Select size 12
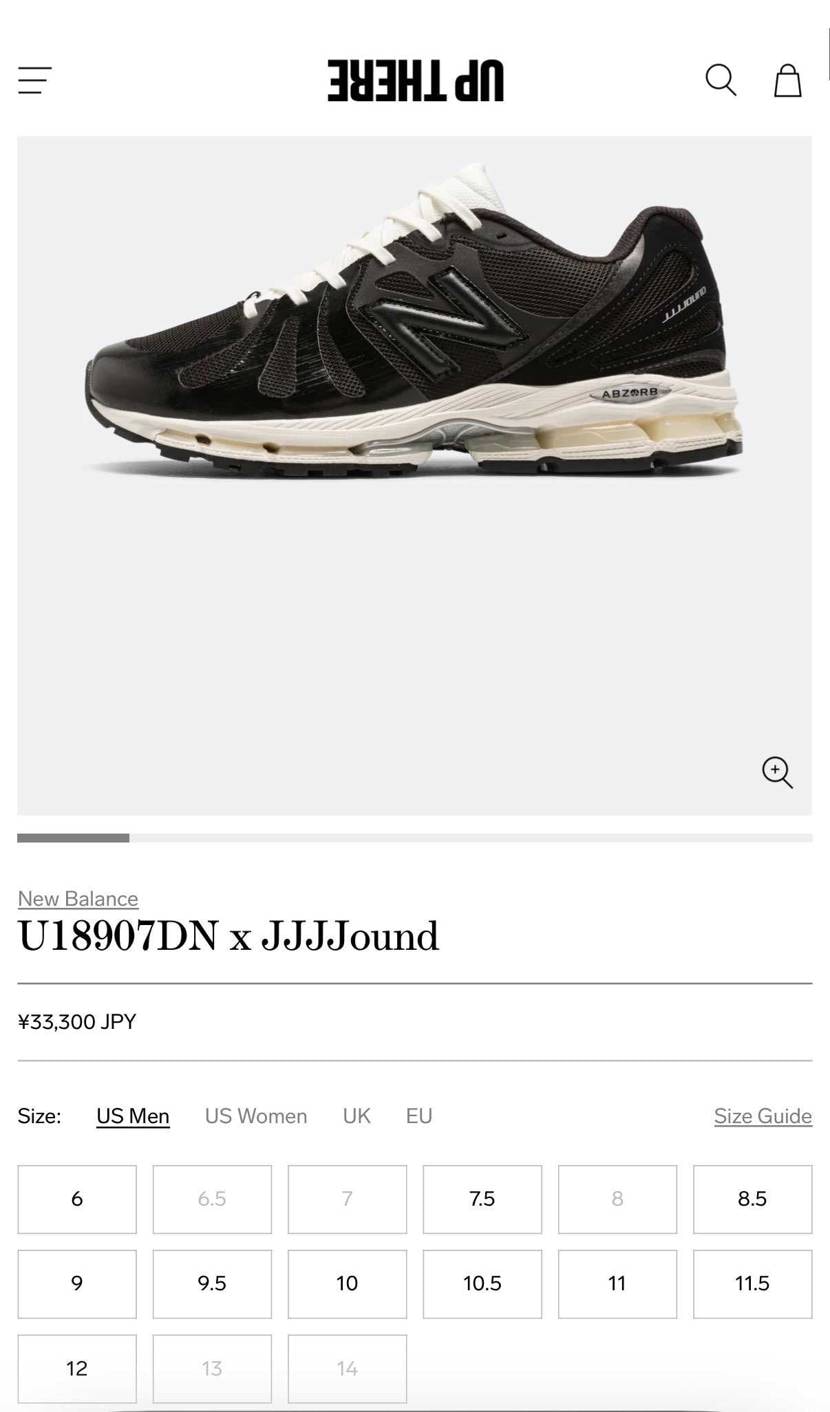The image size is (830, 1412). tap(77, 1369)
